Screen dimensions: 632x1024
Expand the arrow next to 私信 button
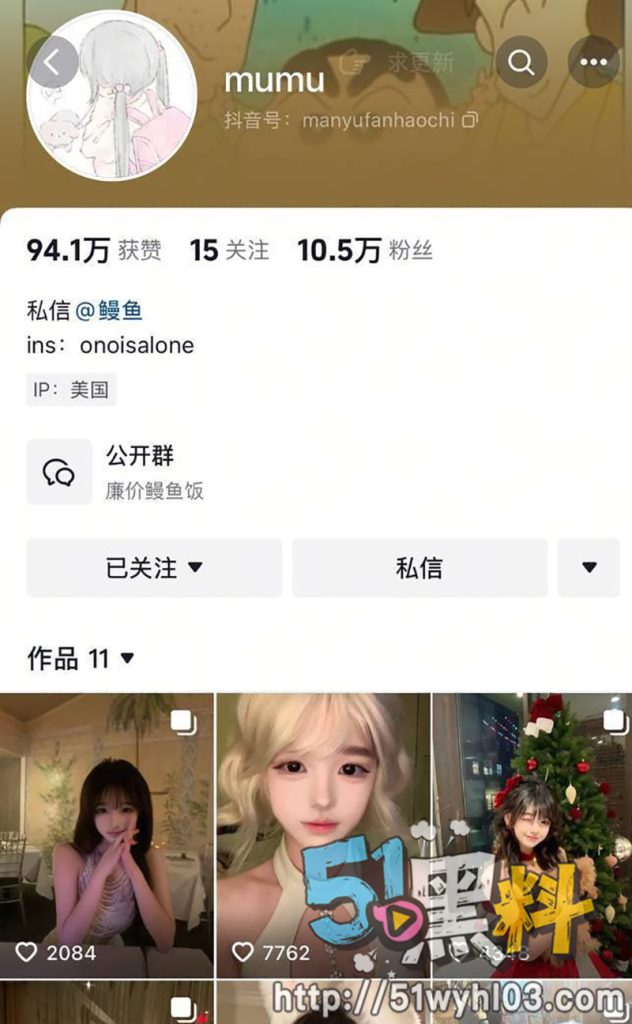(589, 568)
